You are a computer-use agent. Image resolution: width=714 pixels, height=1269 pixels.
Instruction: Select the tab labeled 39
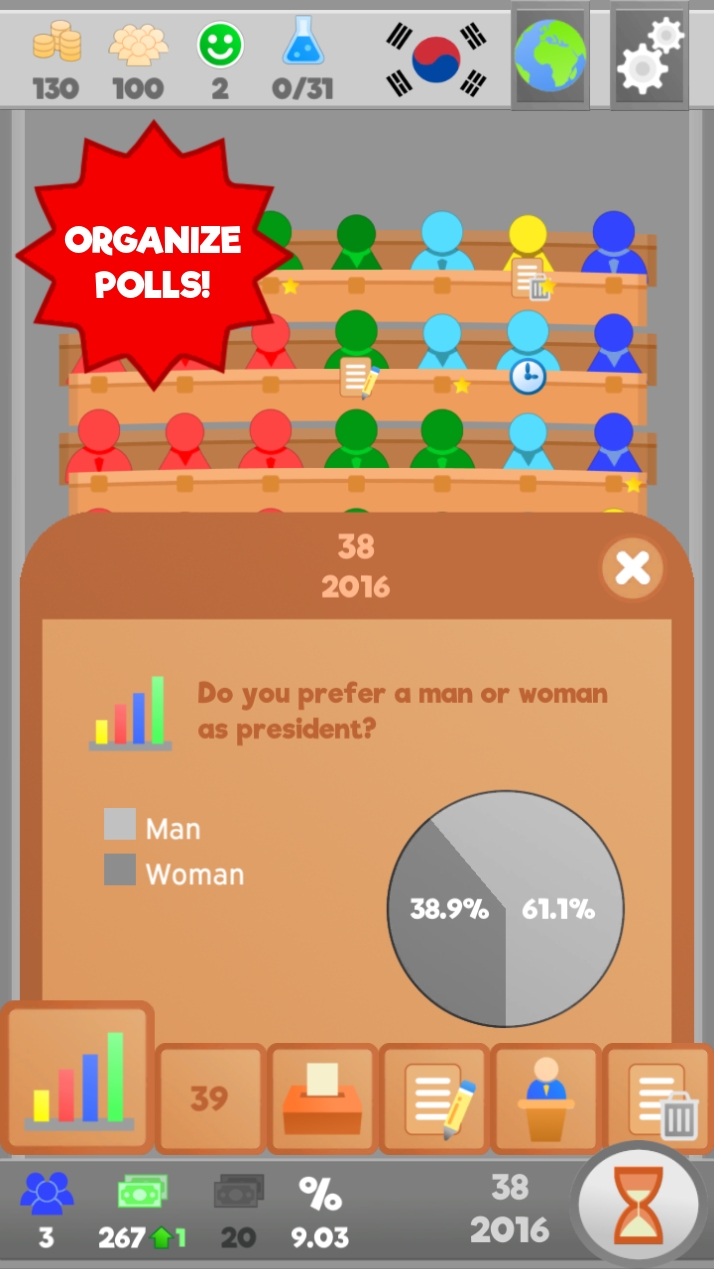210,1098
